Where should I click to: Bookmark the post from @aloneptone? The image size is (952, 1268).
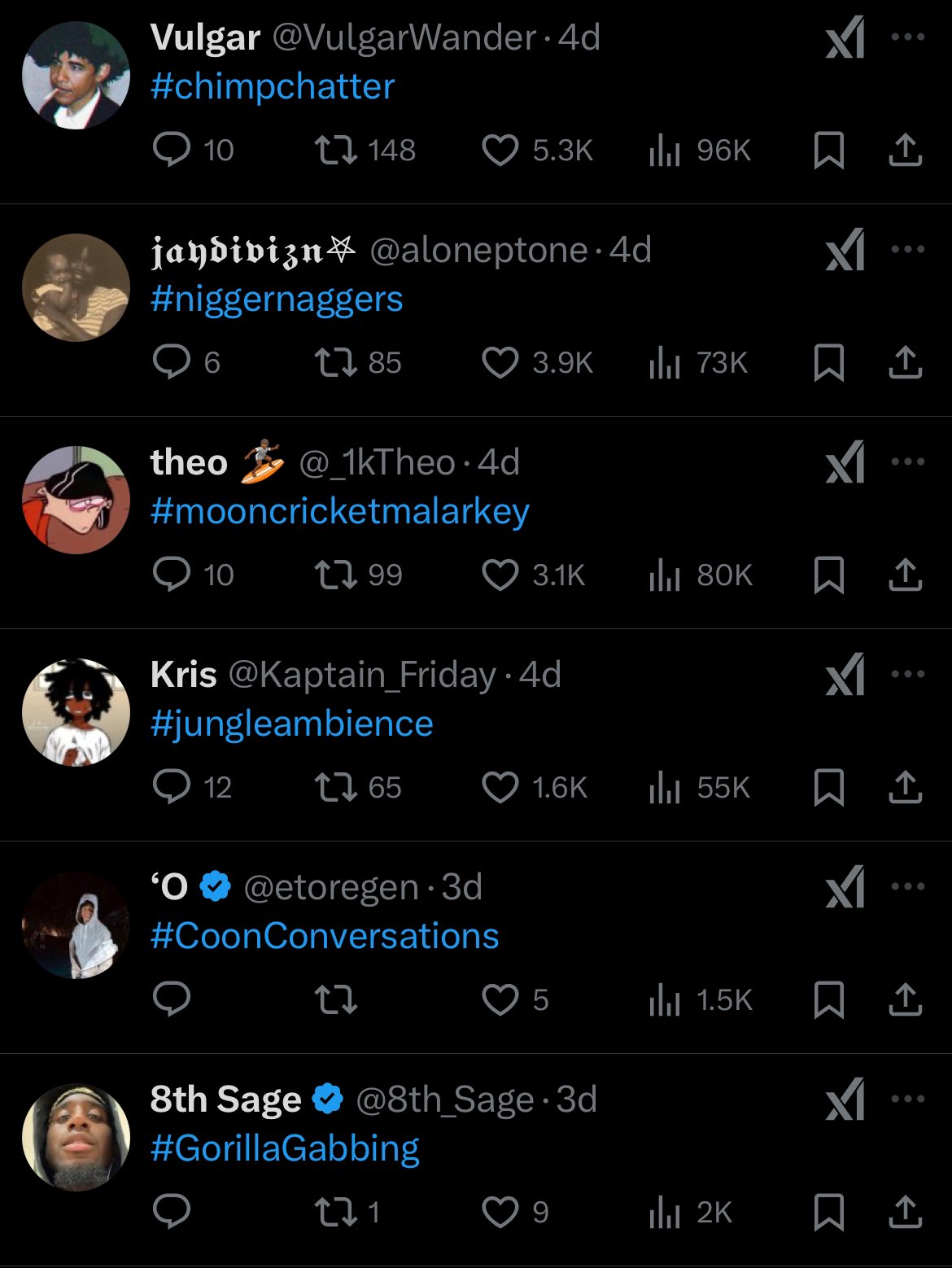828,363
